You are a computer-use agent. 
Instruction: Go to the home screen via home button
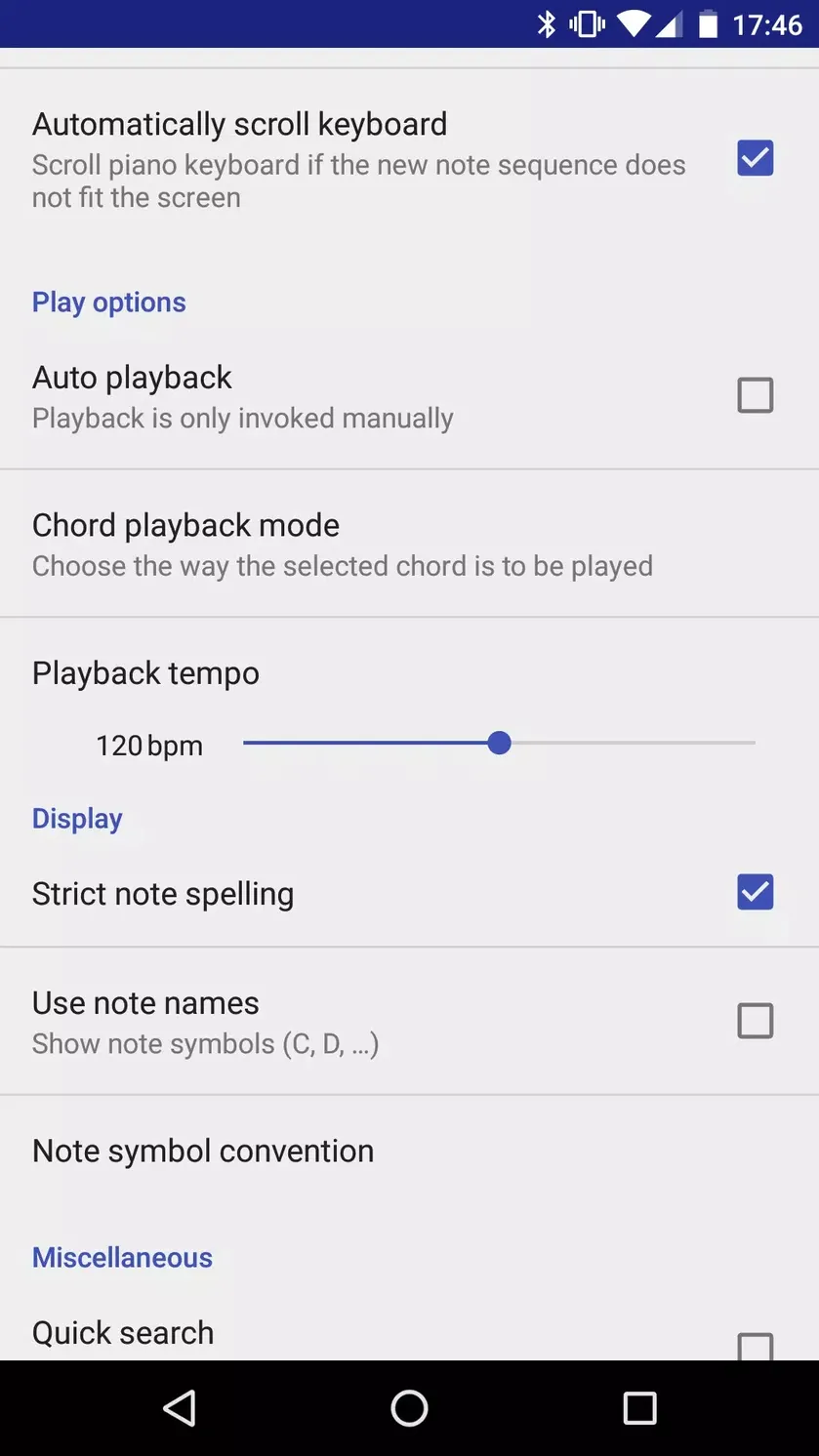click(x=409, y=1408)
